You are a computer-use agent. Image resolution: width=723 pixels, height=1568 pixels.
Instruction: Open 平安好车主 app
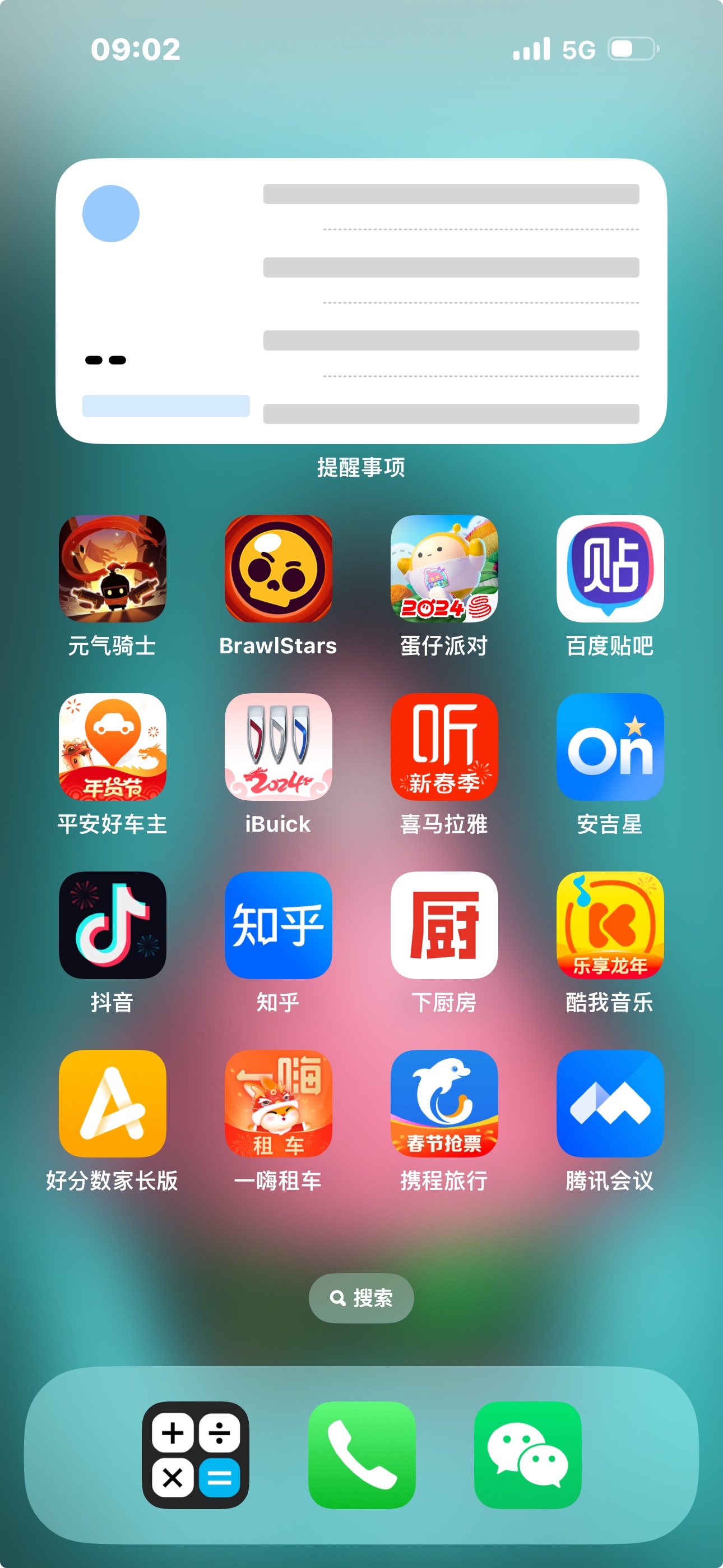(x=112, y=747)
